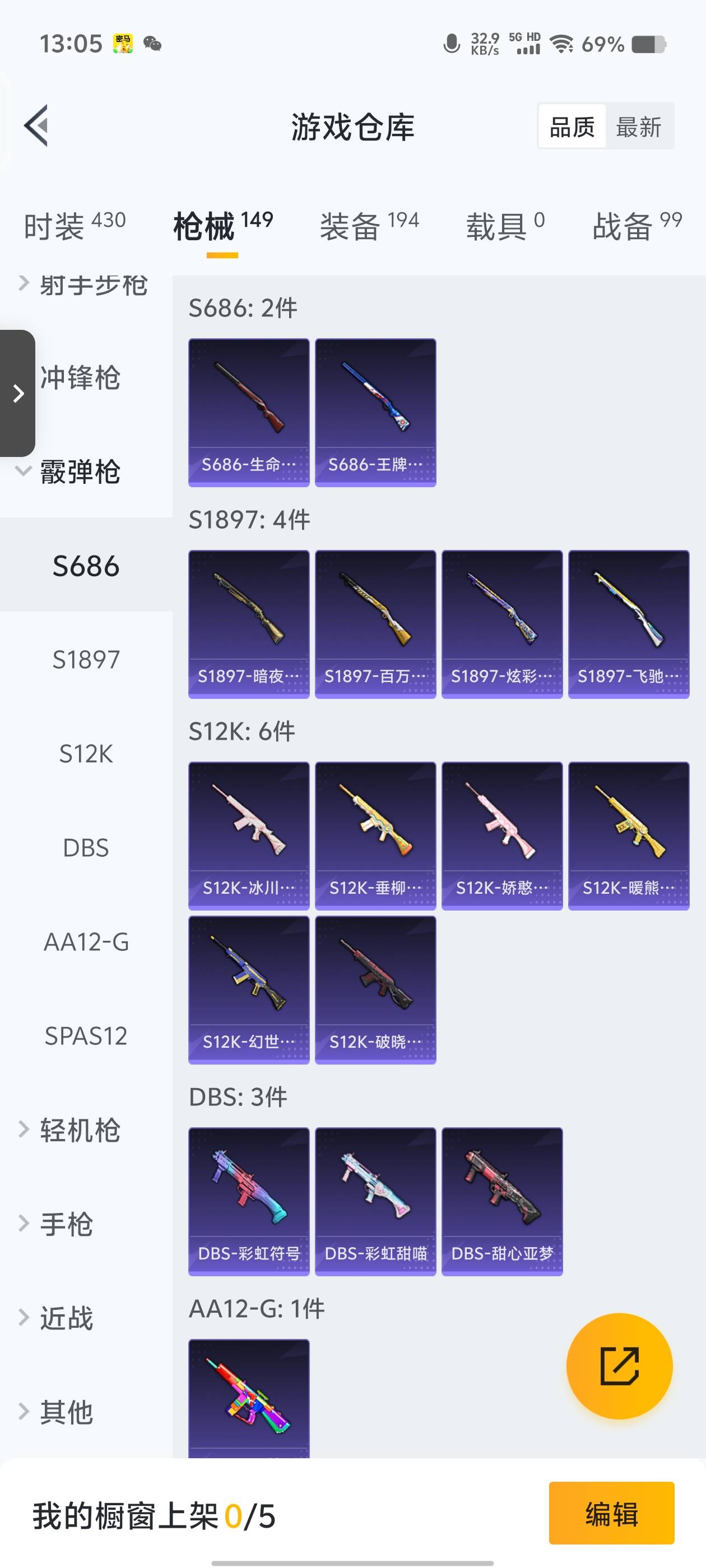Screen dimensions: 706x1568
Task: Tap the 编辑 button
Action: tap(611, 1514)
